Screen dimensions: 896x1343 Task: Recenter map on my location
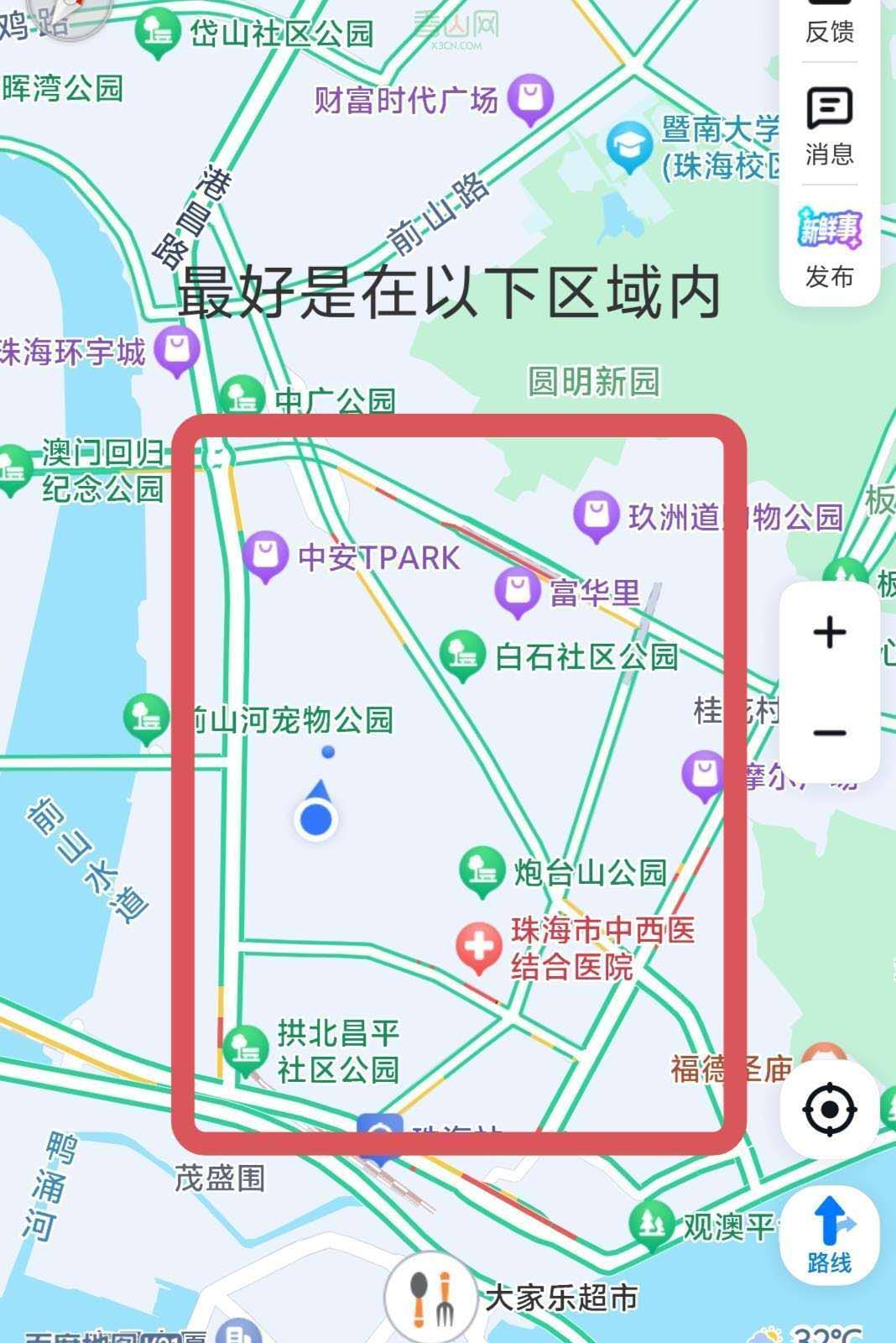tap(829, 1110)
